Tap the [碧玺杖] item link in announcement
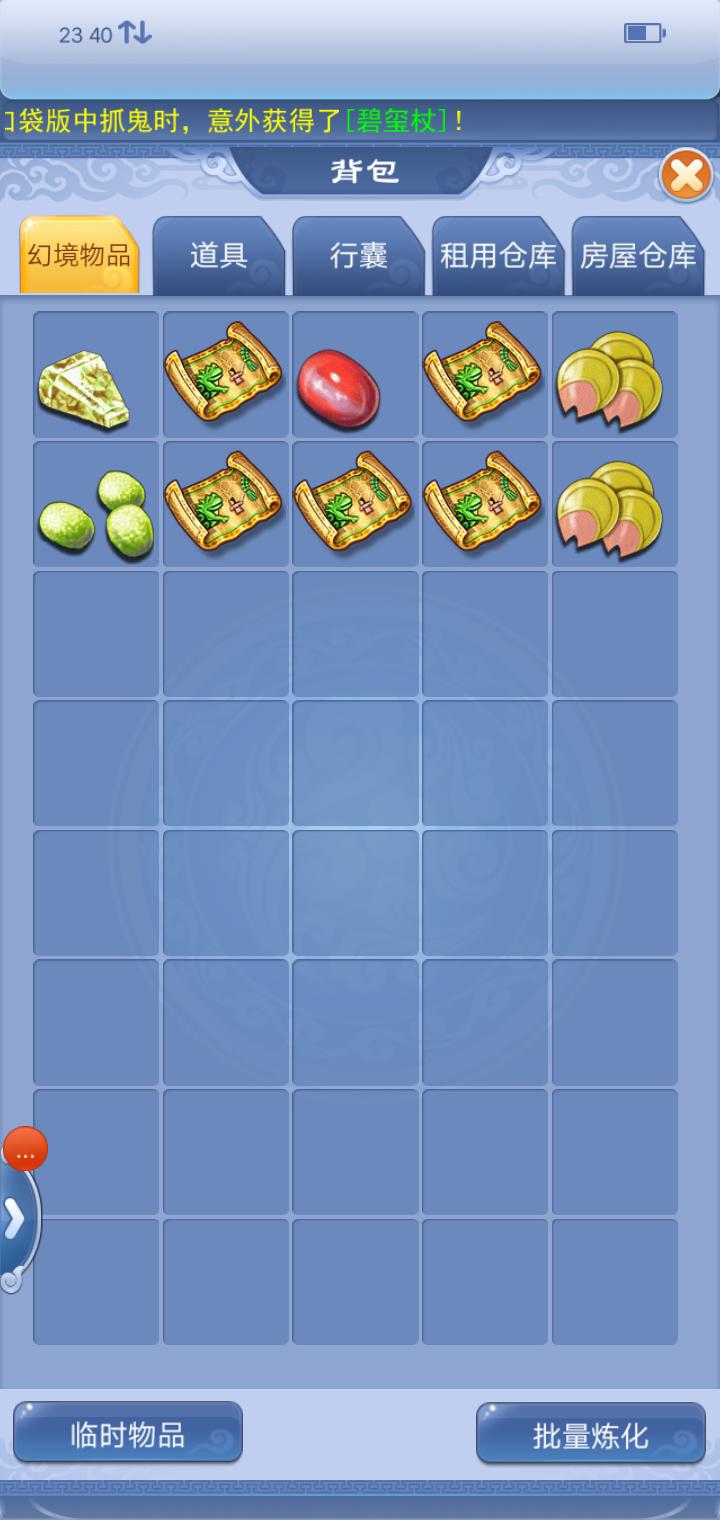The image size is (720, 1520). (x=396, y=121)
